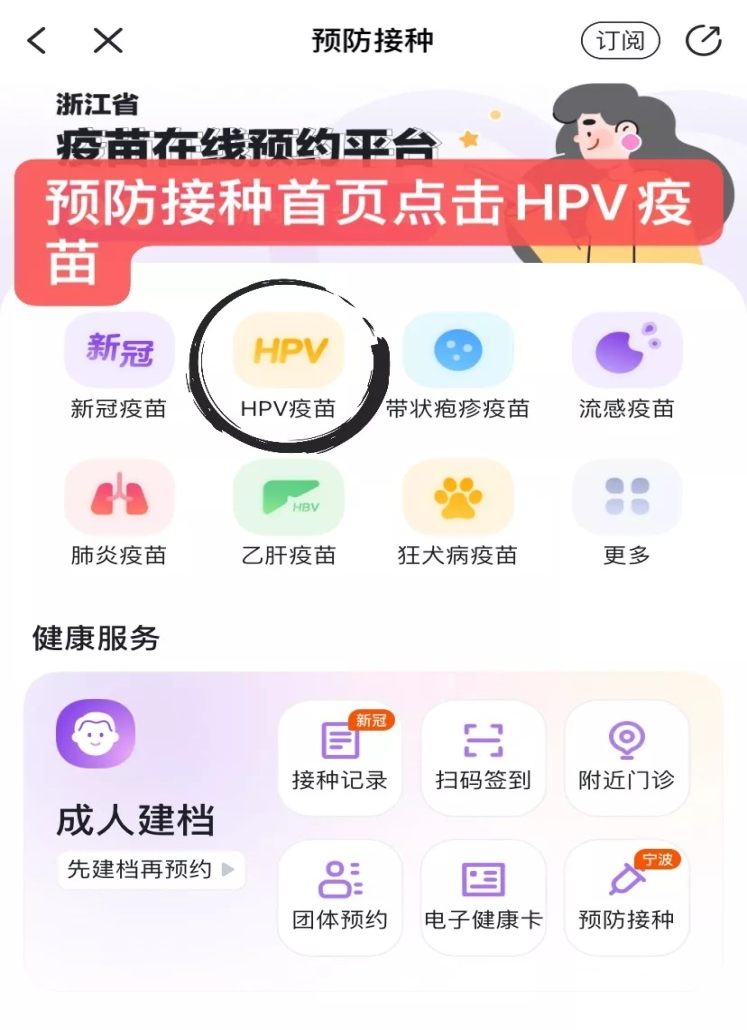Screen dimensions: 747x1030
Task: Tap 先建档再预约 link
Action: (x=150, y=869)
